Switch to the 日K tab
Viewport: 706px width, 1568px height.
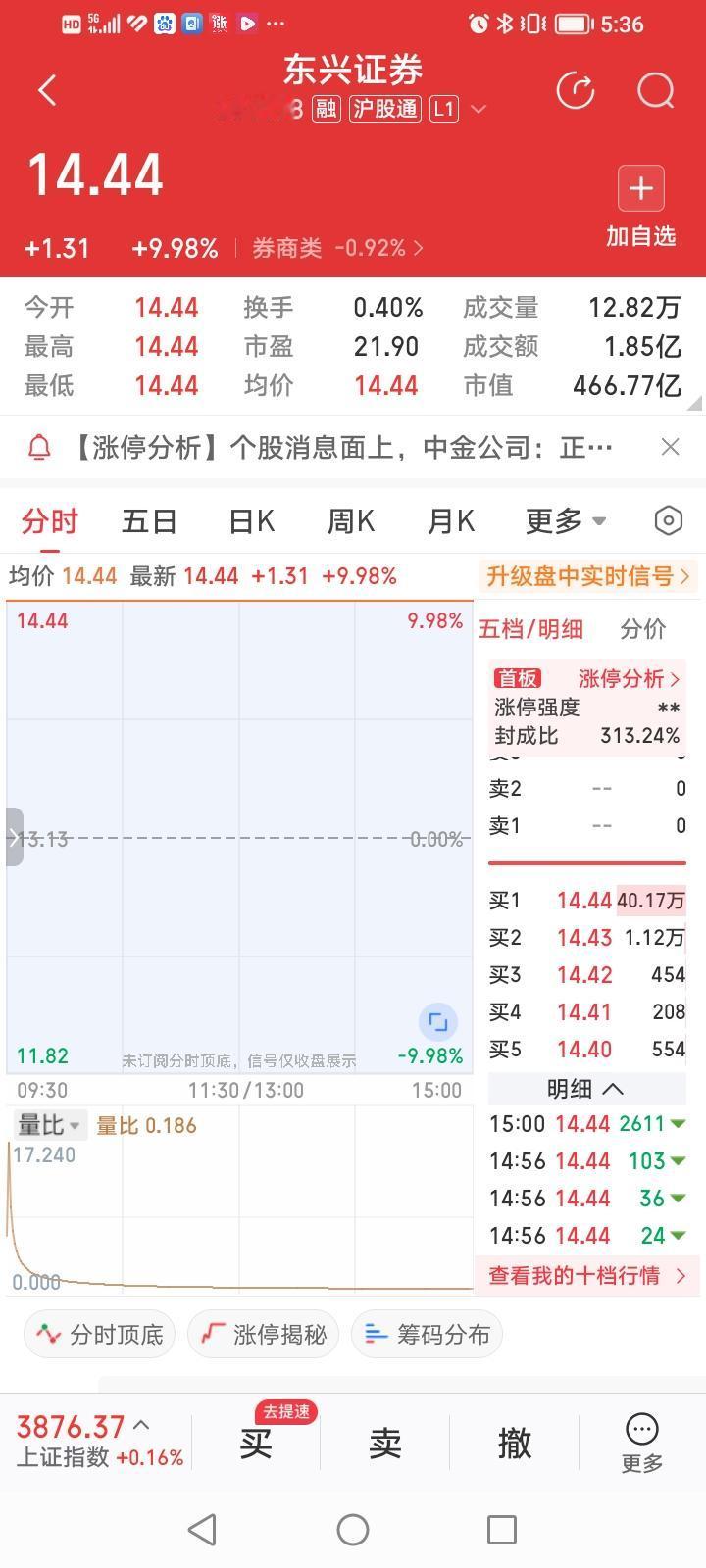pyautogui.click(x=251, y=521)
